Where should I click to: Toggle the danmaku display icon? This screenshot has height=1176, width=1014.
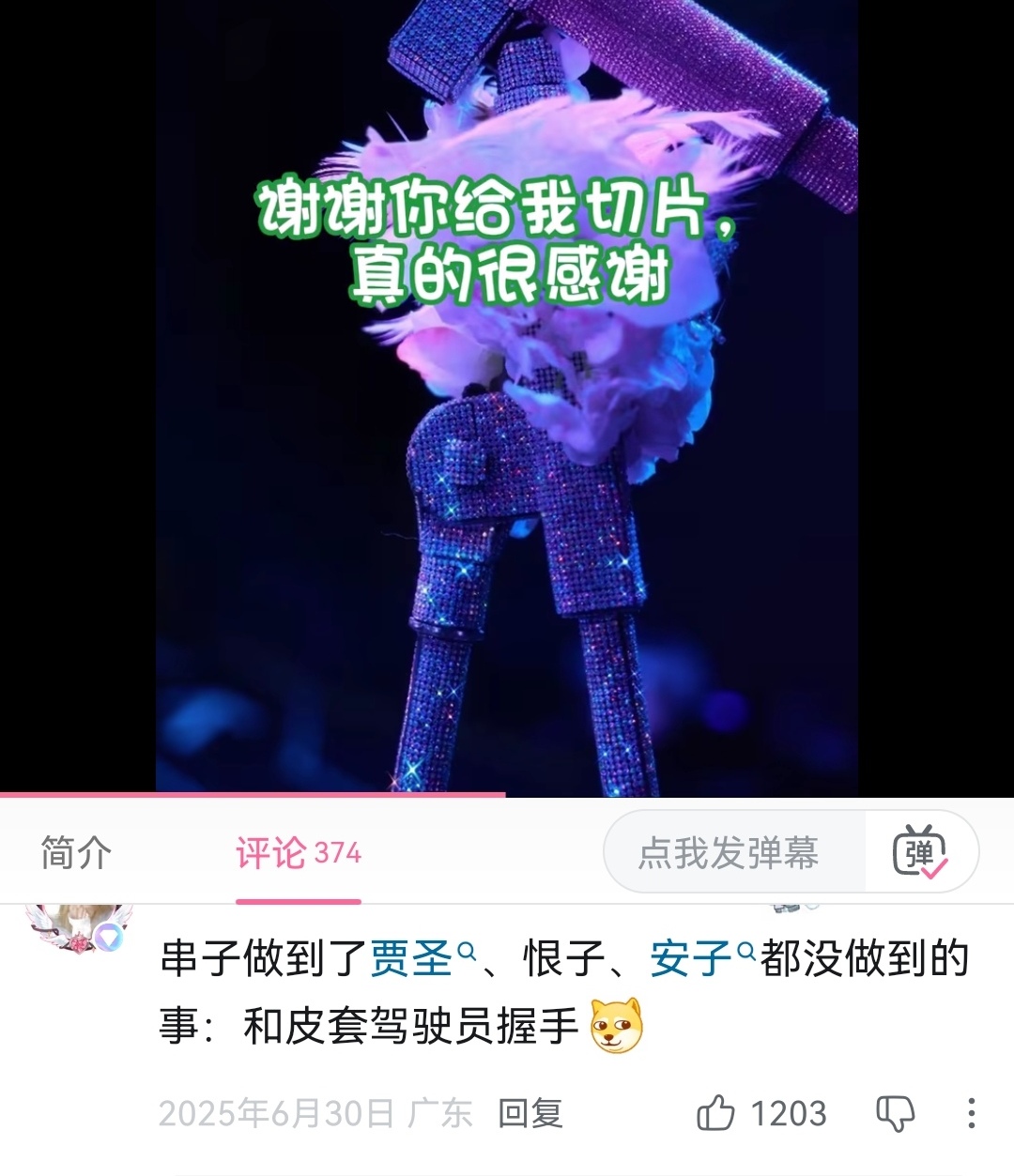click(920, 852)
